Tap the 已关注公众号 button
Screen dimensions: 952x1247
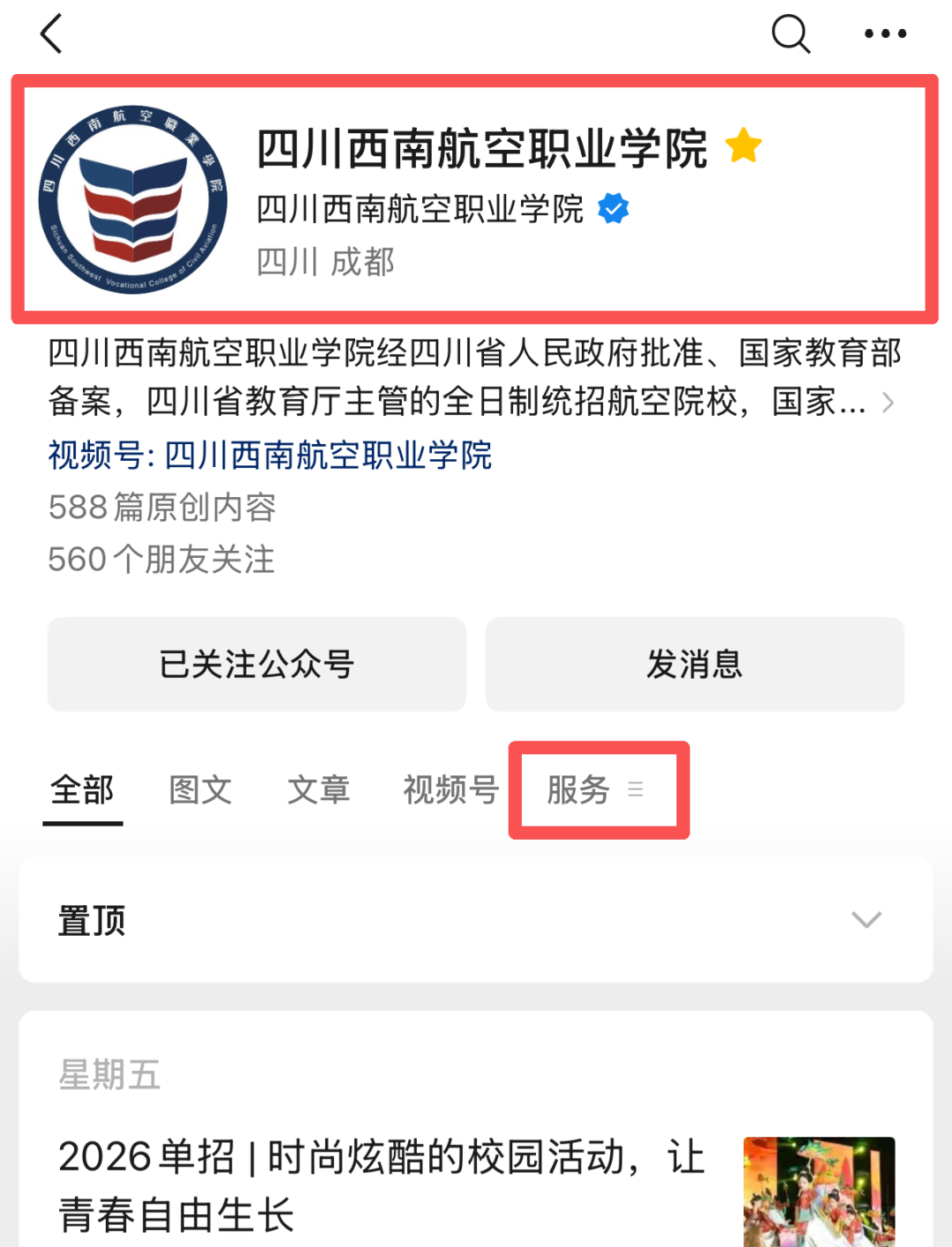(257, 664)
